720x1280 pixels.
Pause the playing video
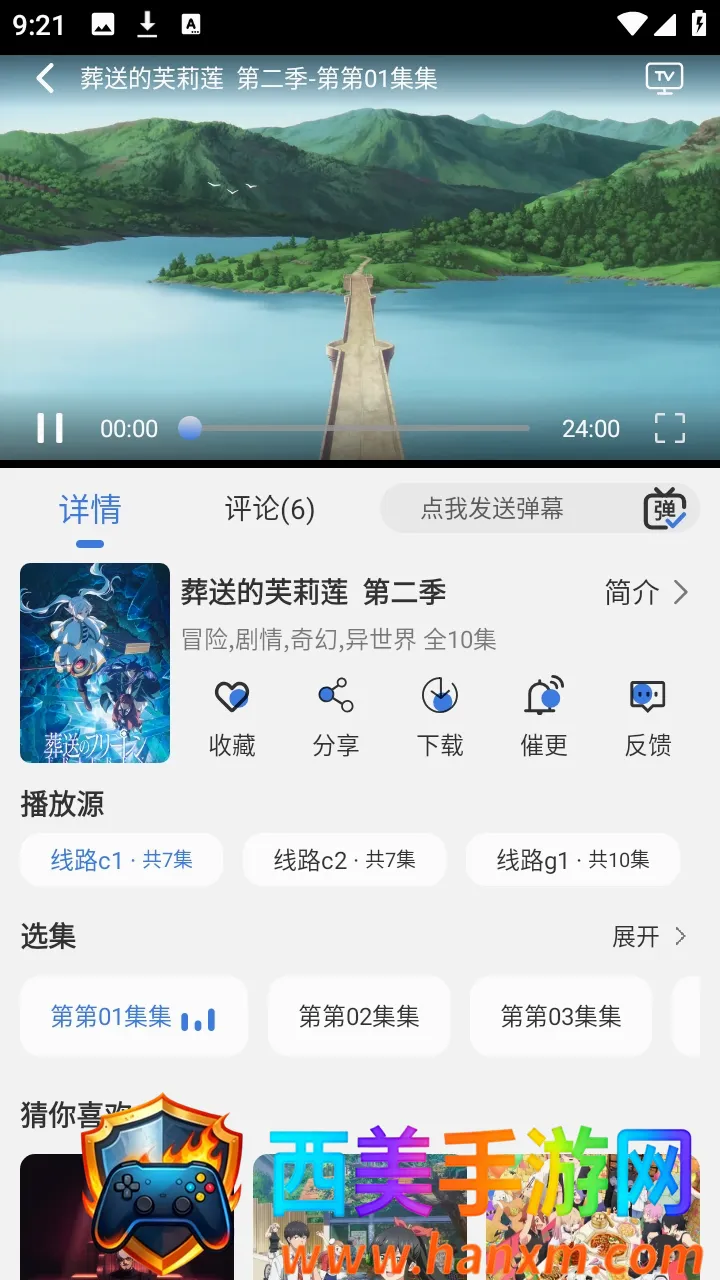(x=50, y=428)
